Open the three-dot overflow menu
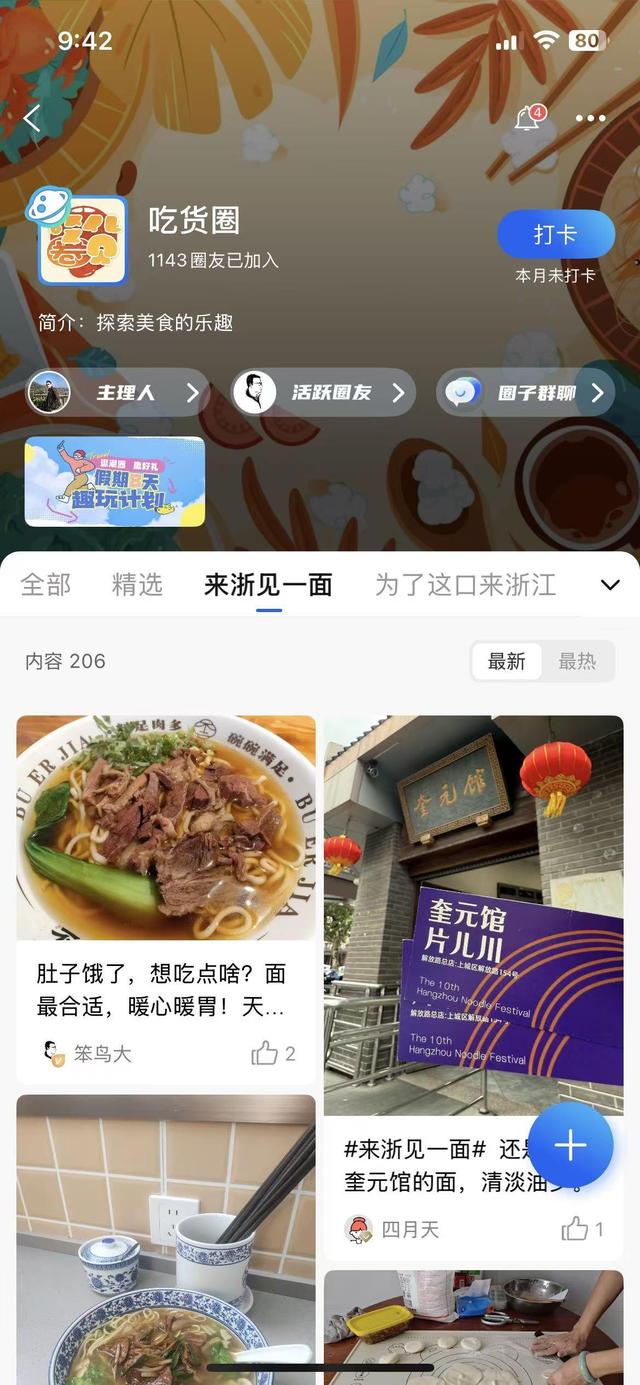 (590, 119)
